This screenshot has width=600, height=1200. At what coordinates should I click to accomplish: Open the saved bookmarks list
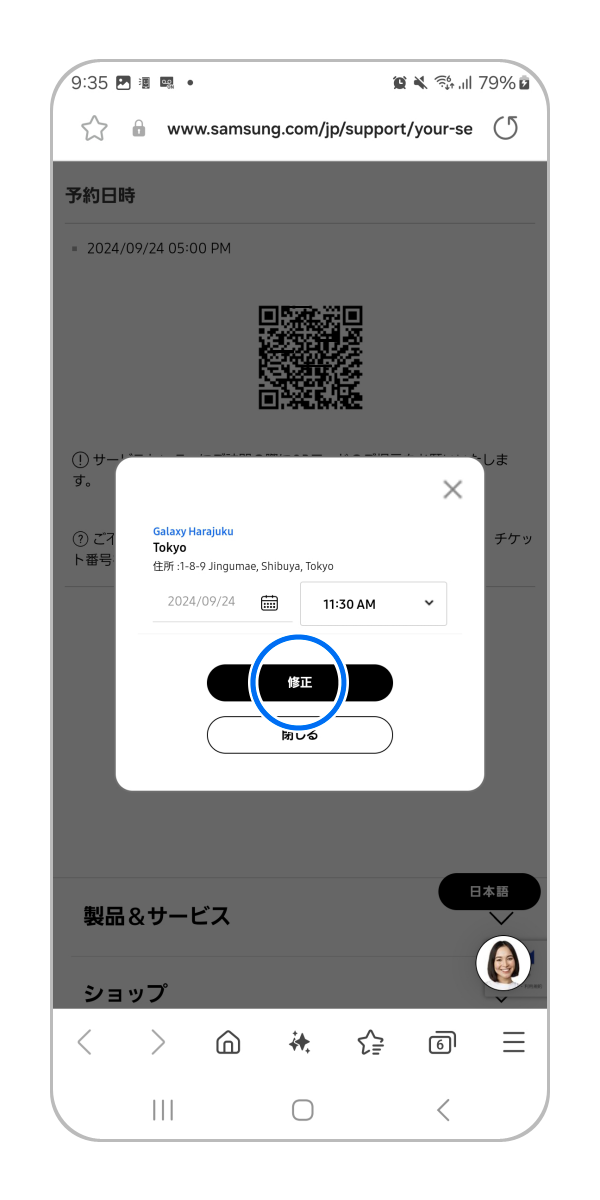pos(370,1043)
